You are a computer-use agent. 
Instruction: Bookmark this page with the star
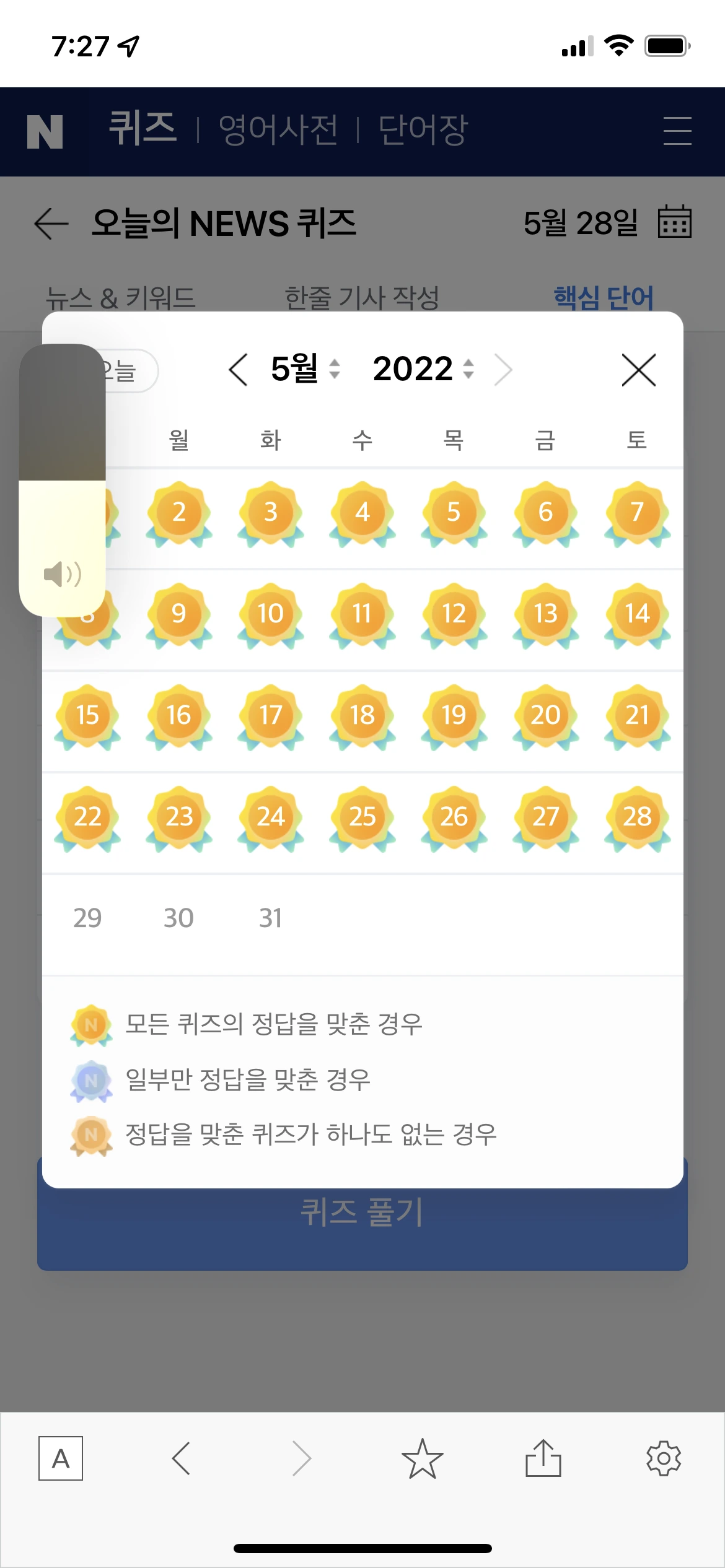click(x=422, y=1458)
